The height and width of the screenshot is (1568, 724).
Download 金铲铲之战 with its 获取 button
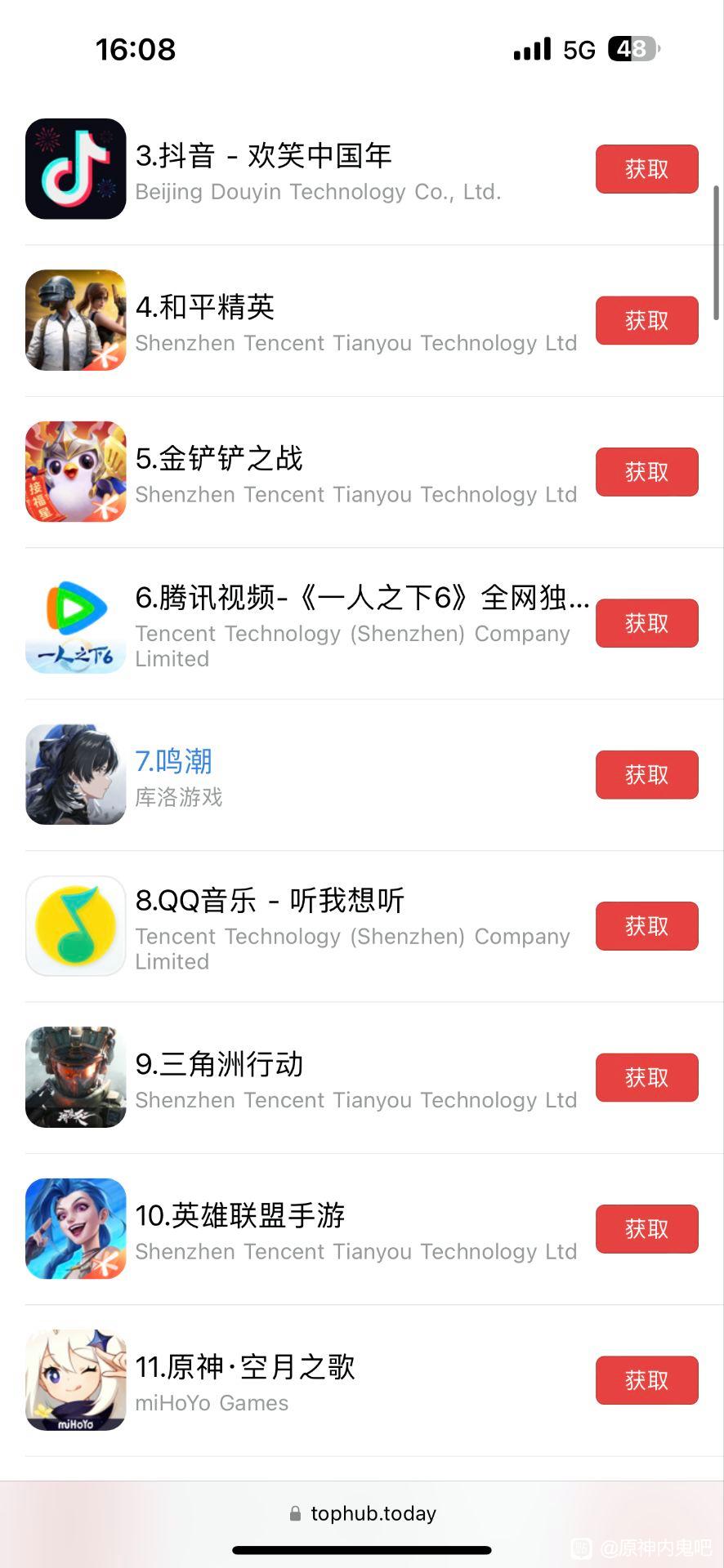pyautogui.click(x=646, y=472)
